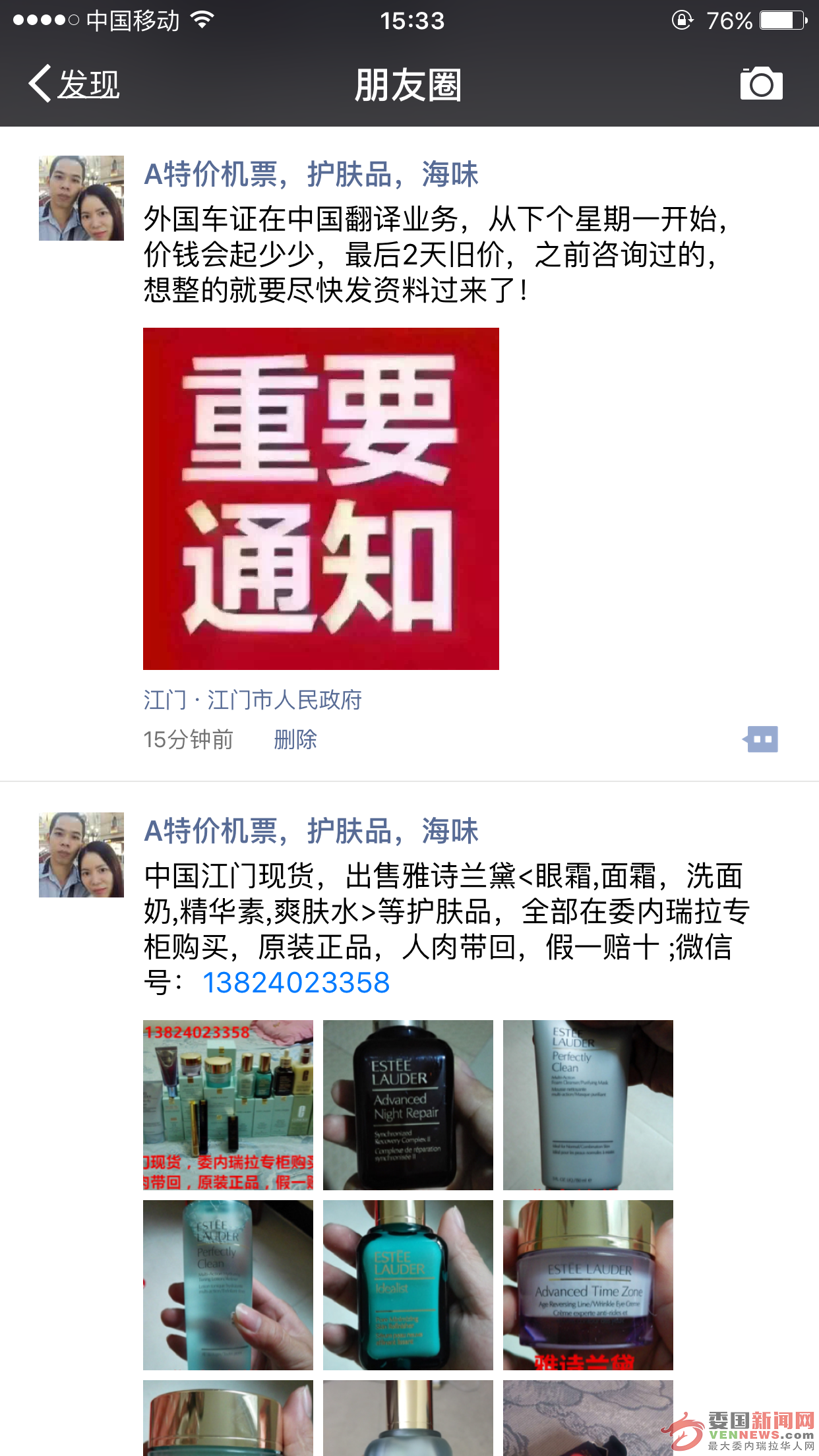The width and height of the screenshot is (819, 1456).
Task: Open location 江门 · 江门市人民政府
Action: coord(253,700)
